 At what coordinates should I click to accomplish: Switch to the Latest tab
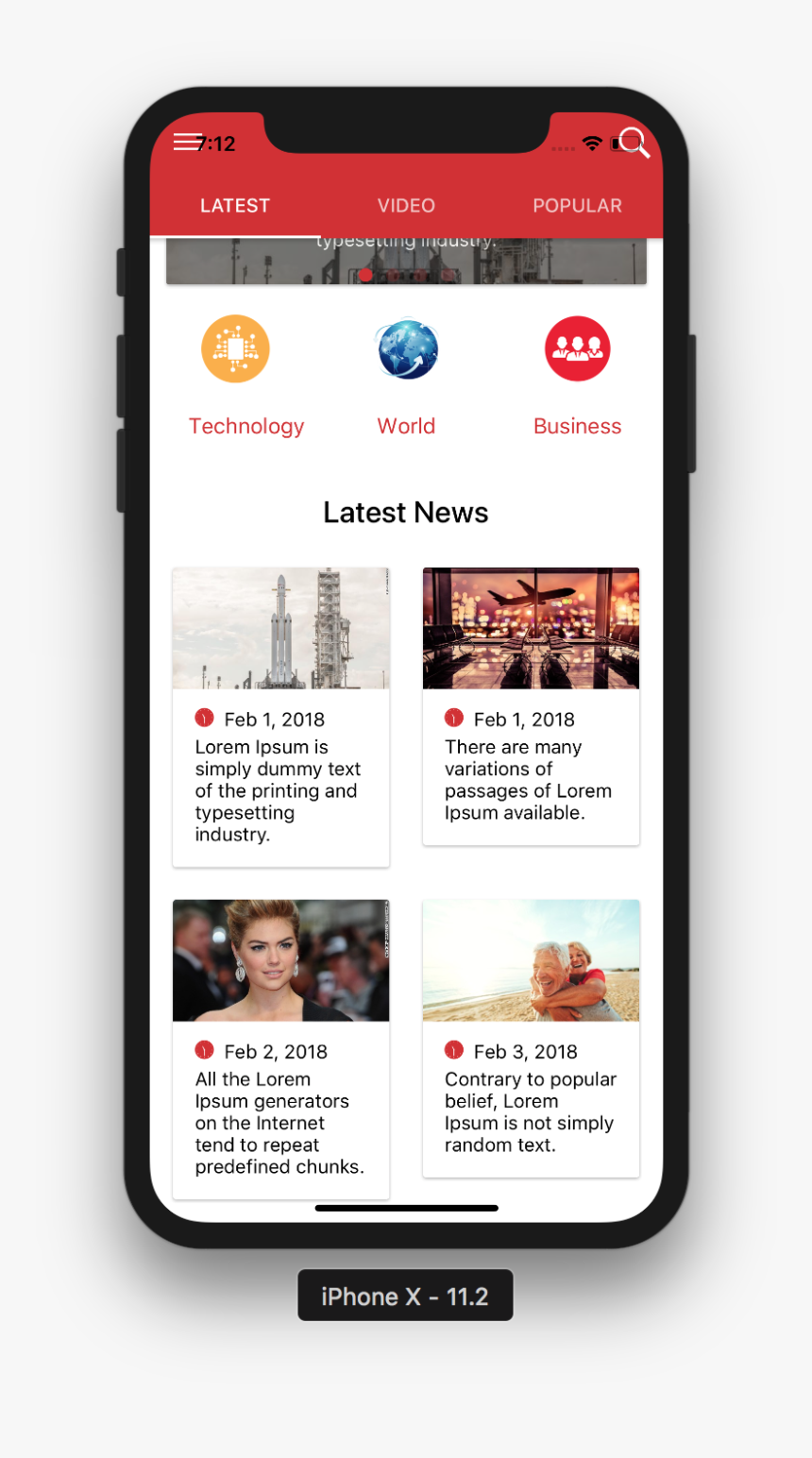click(x=235, y=206)
